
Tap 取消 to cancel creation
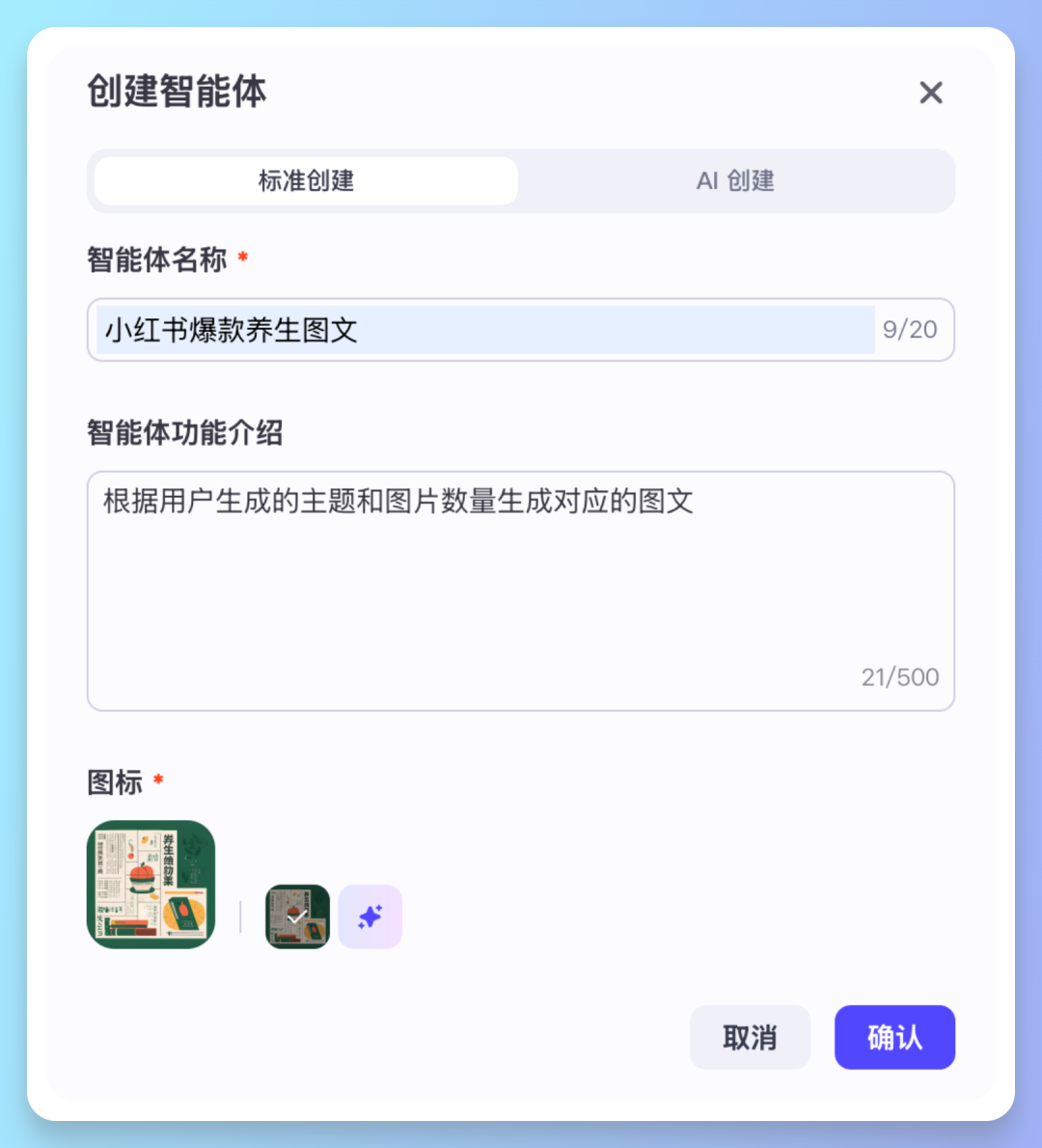click(x=750, y=1037)
